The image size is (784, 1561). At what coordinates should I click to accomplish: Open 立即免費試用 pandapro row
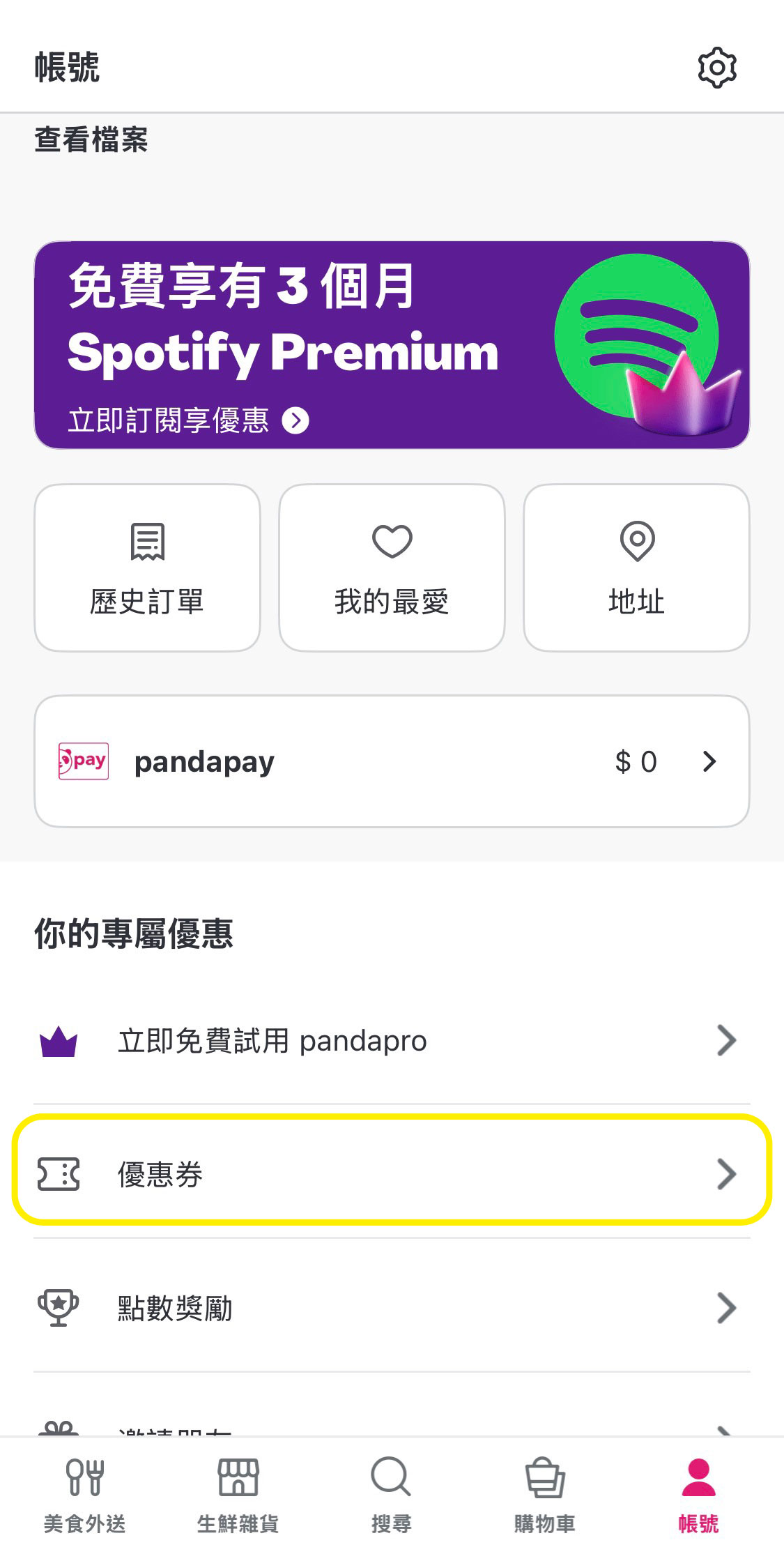[x=390, y=1041]
